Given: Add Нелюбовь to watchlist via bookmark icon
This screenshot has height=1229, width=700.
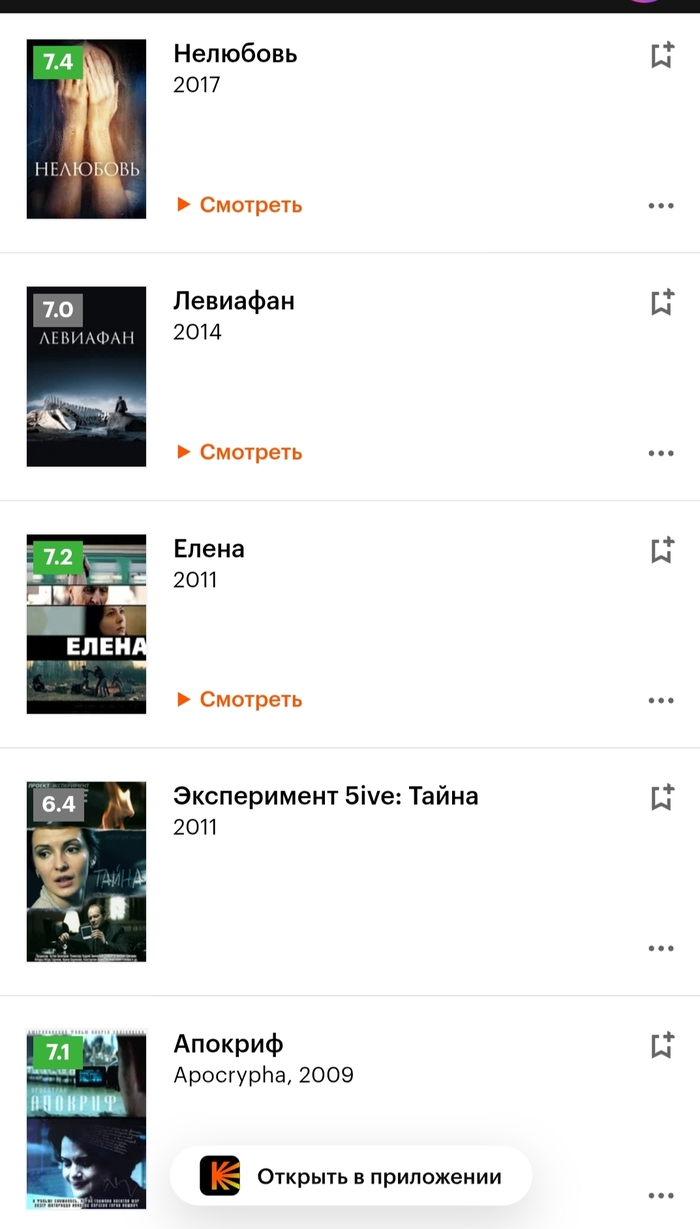Looking at the screenshot, I should [661, 55].
